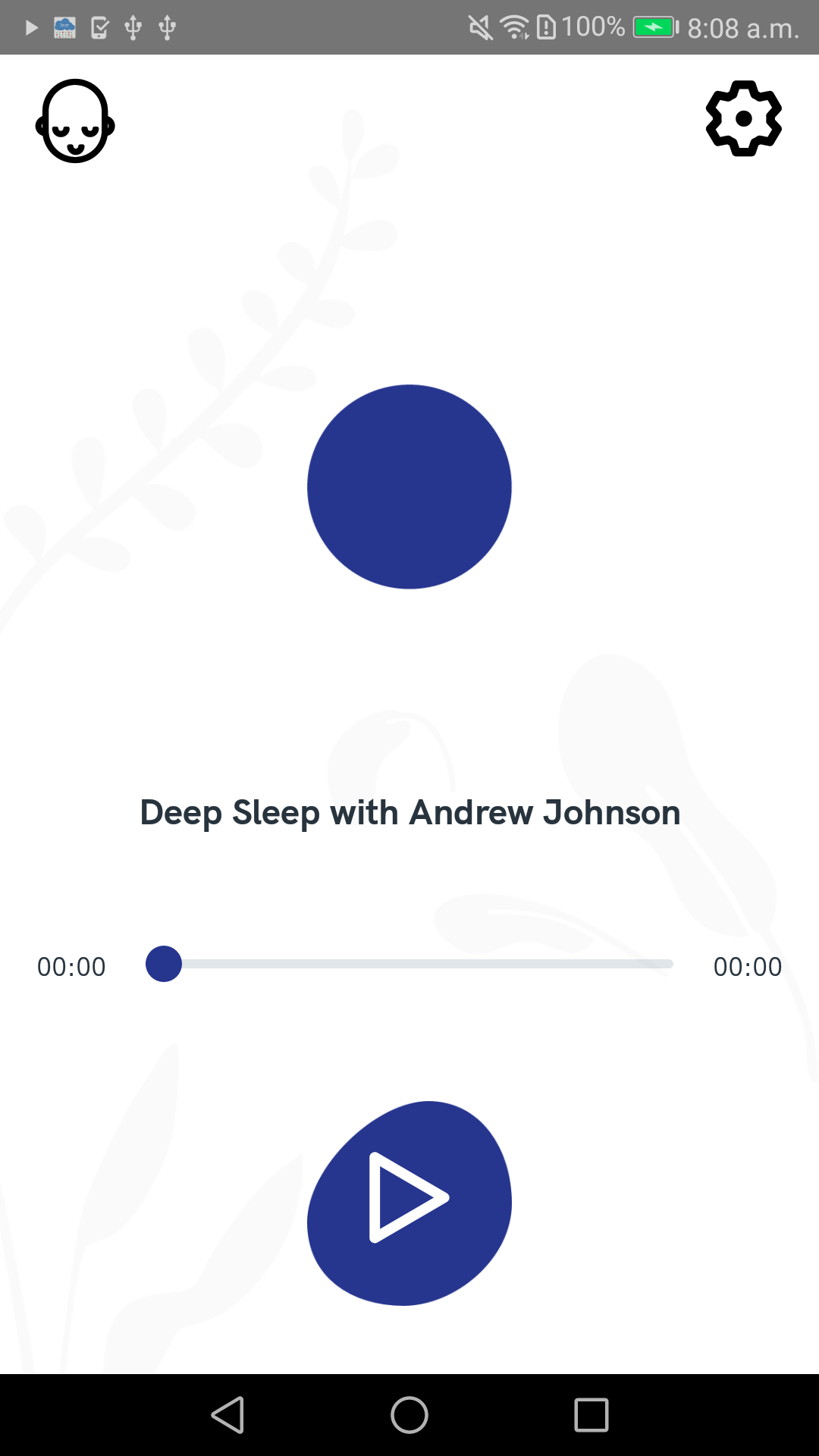Tap the sleeping face icon
The image size is (819, 1456).
(74, 121)
